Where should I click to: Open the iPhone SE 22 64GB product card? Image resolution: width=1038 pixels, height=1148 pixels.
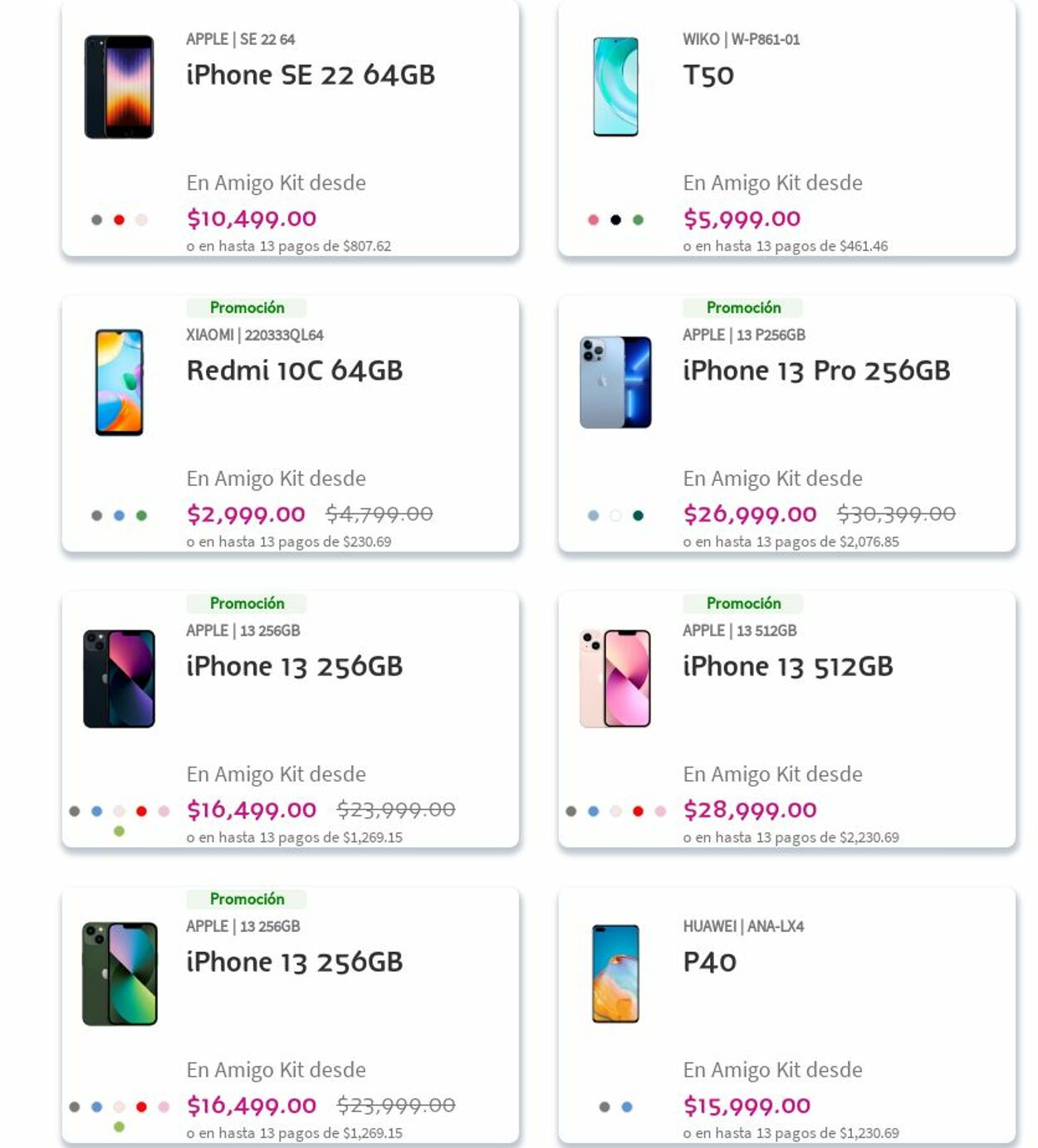point(310,75)
